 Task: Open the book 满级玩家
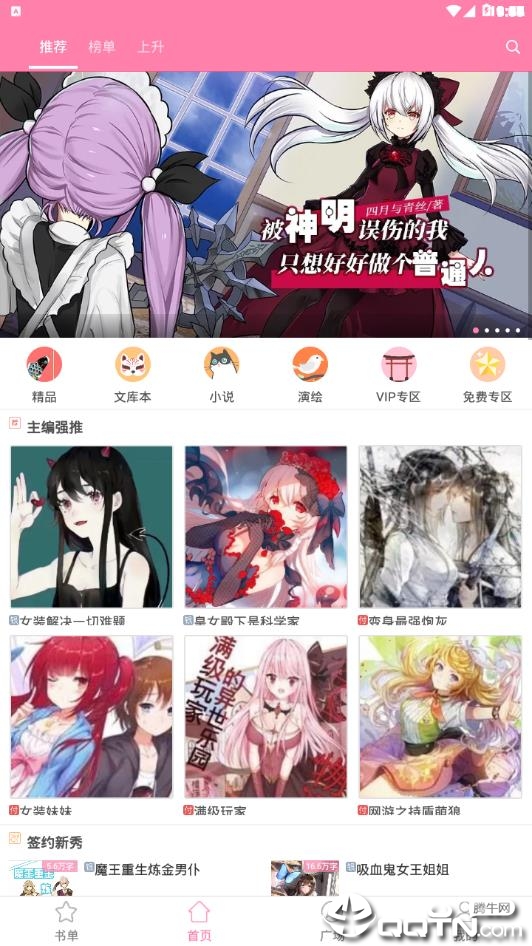click(266, 725)
